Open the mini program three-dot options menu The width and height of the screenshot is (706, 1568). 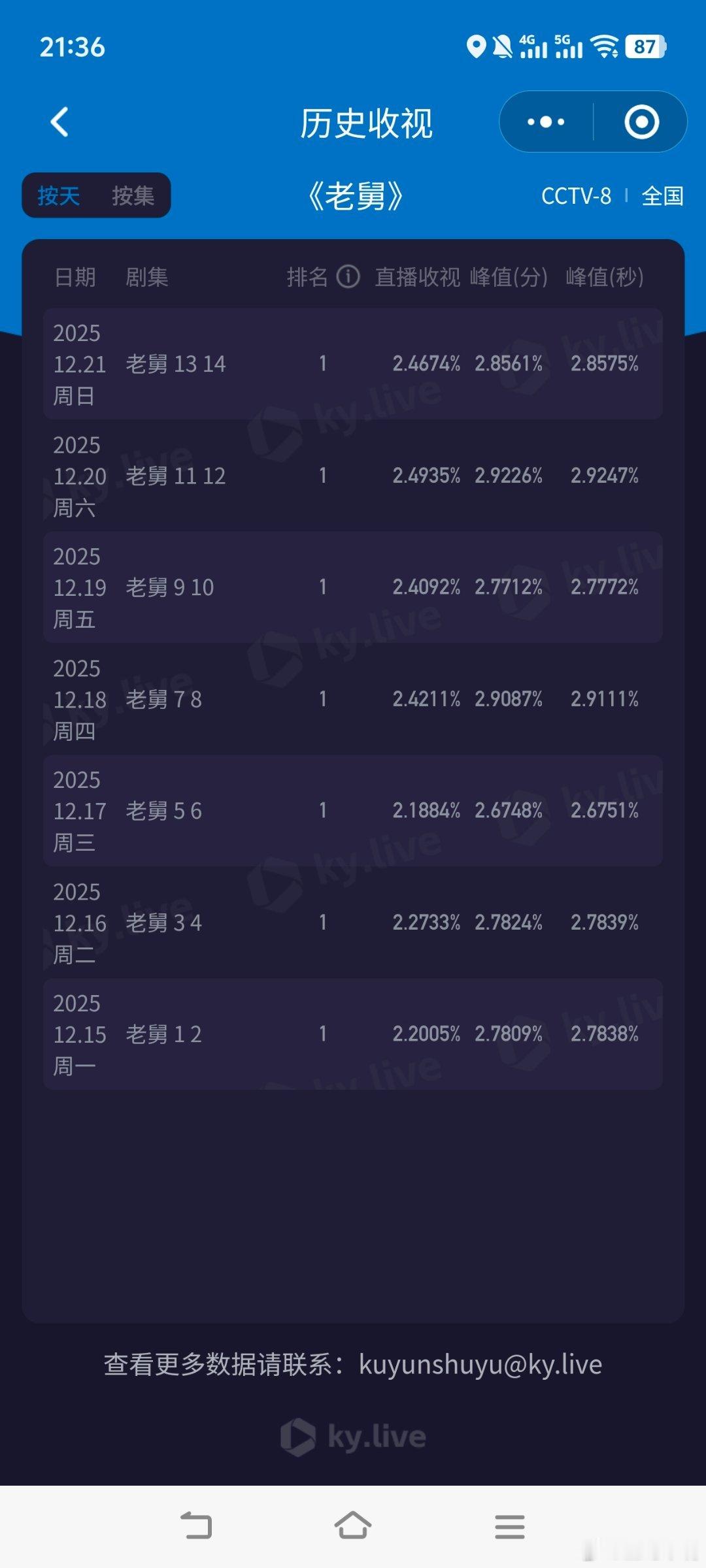[545, 122]
